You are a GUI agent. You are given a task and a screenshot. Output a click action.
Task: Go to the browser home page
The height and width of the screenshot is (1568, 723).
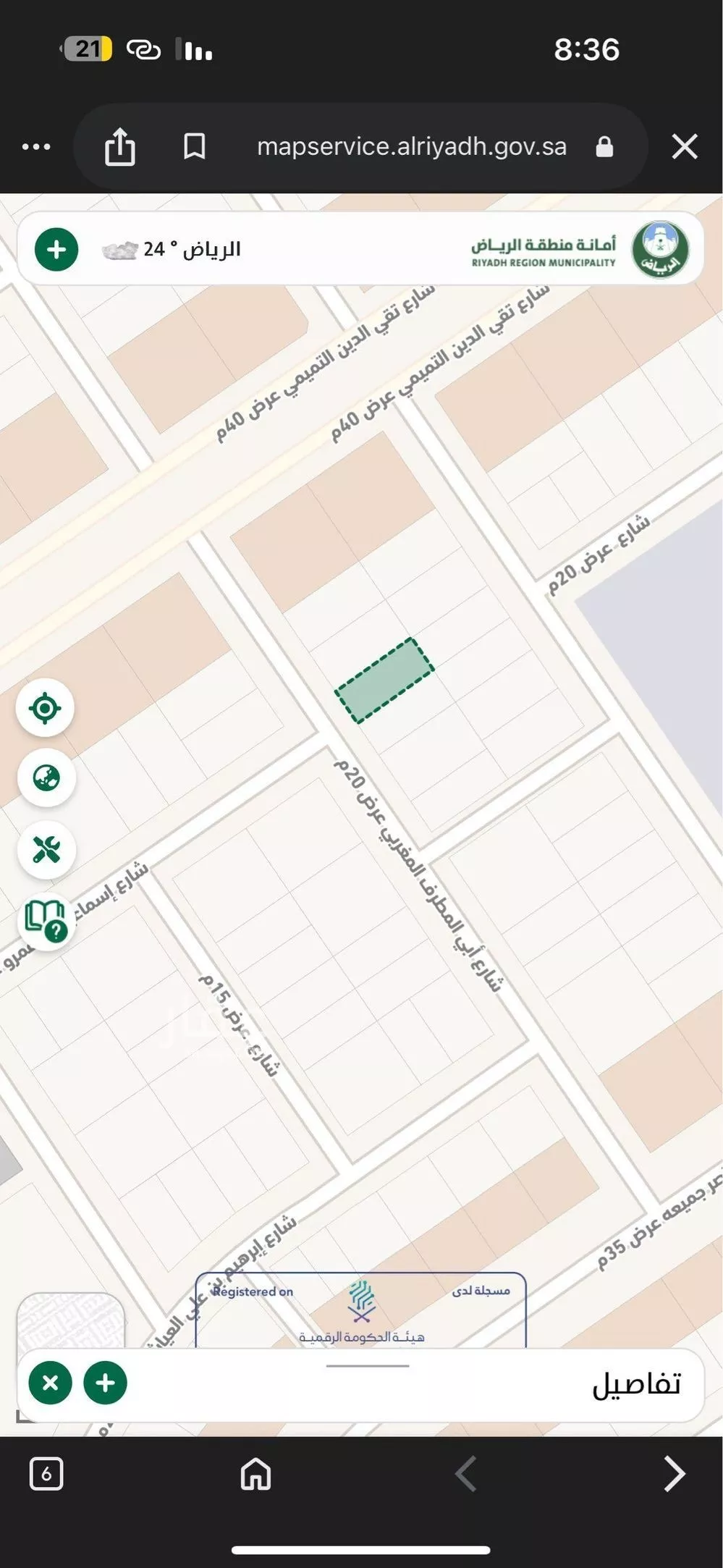[x=255, y=1474]
